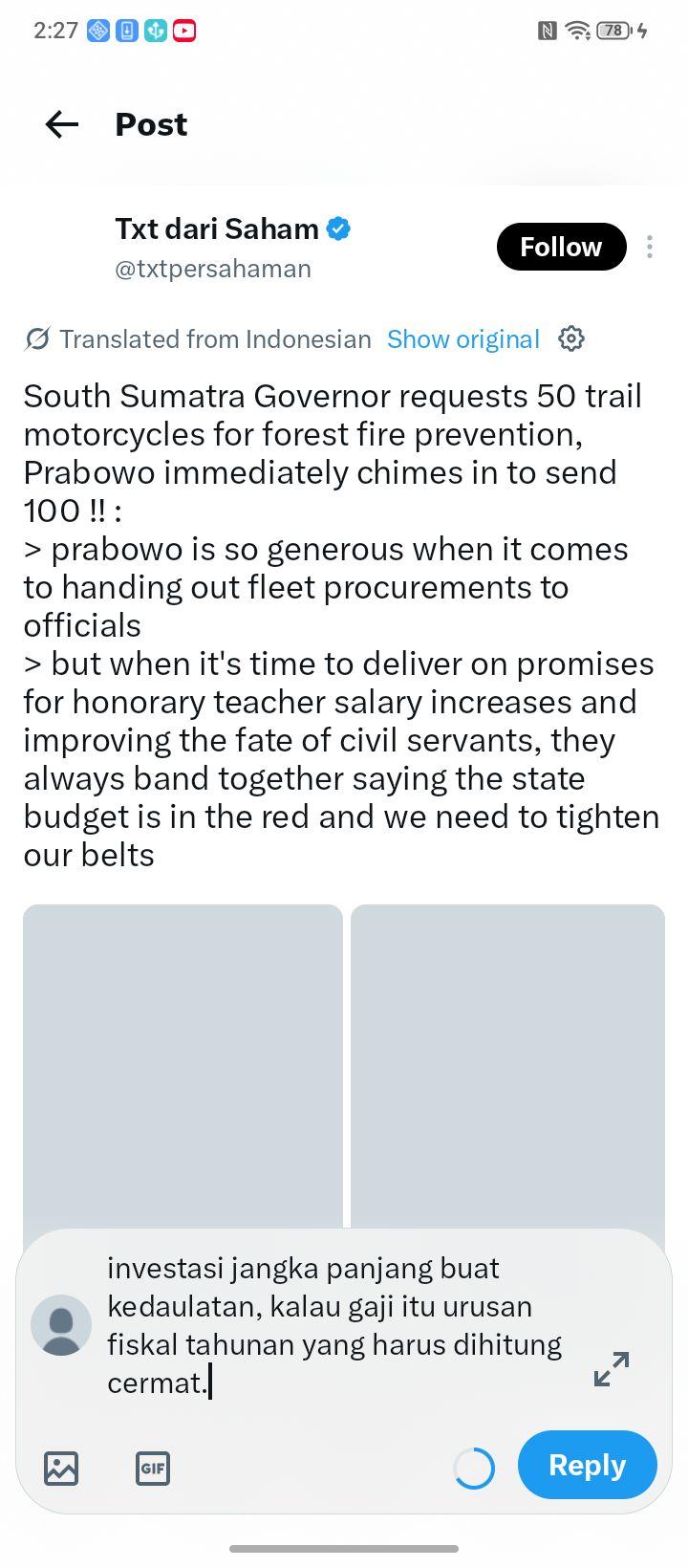View the first attached image

coord(183,1066)
